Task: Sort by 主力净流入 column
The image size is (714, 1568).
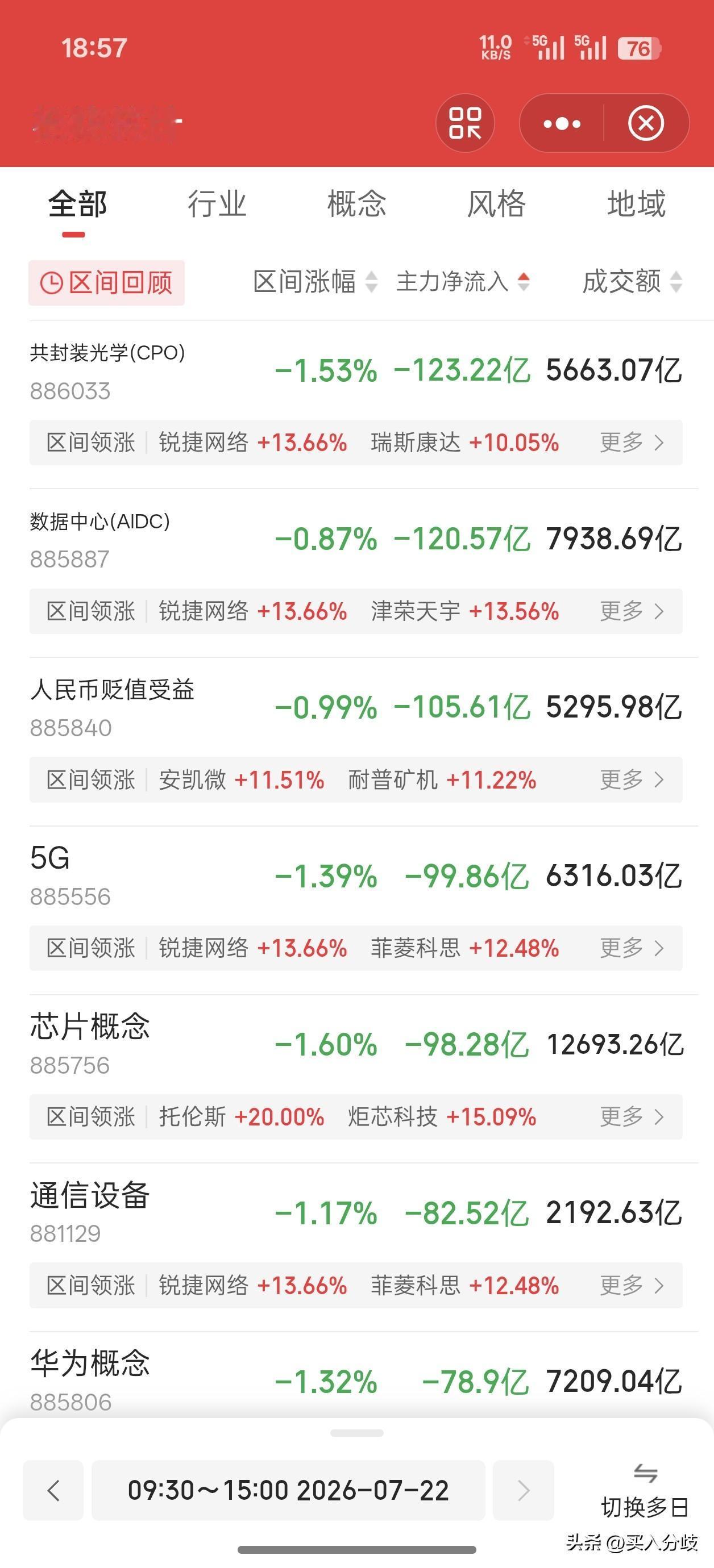Action: click(463, 282)
